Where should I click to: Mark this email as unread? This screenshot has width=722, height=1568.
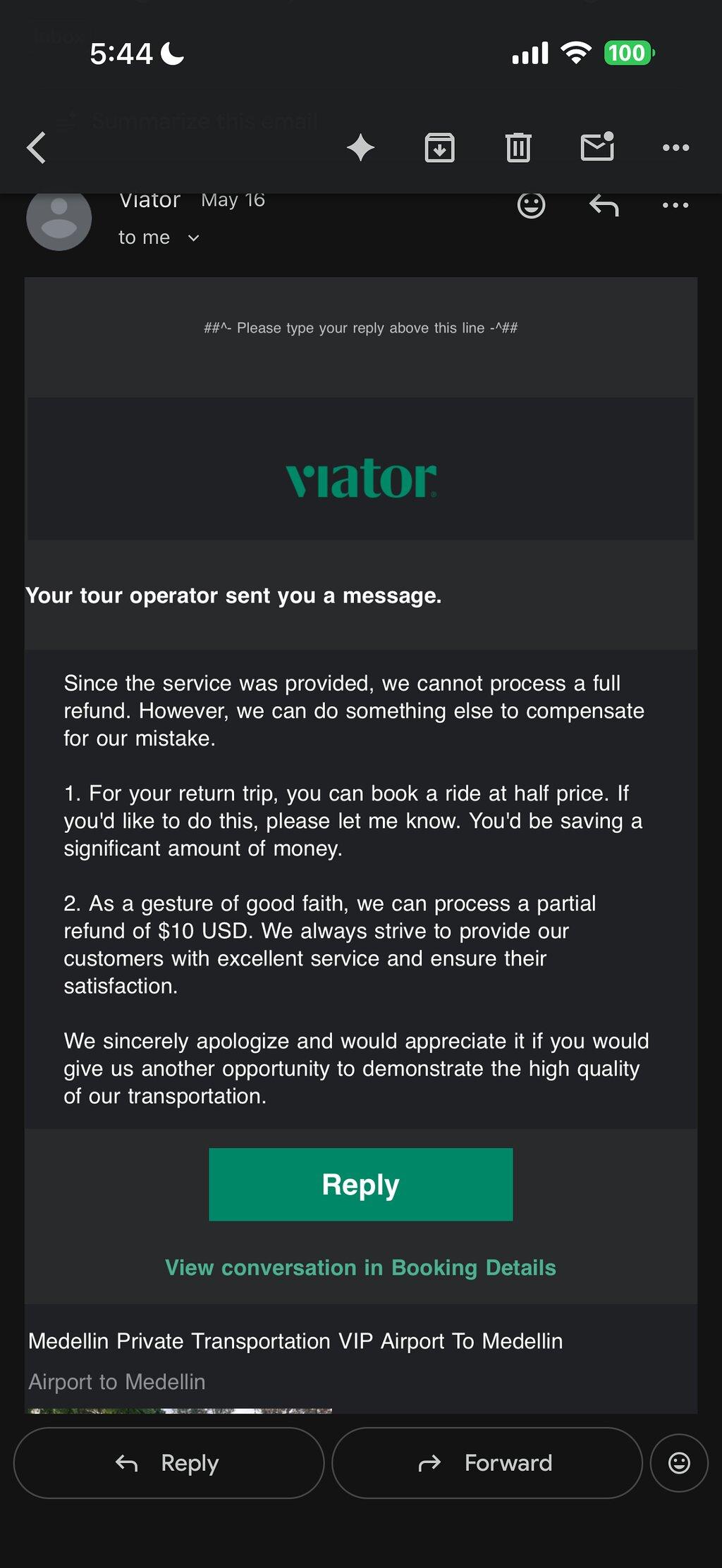(x=597, y=147)
